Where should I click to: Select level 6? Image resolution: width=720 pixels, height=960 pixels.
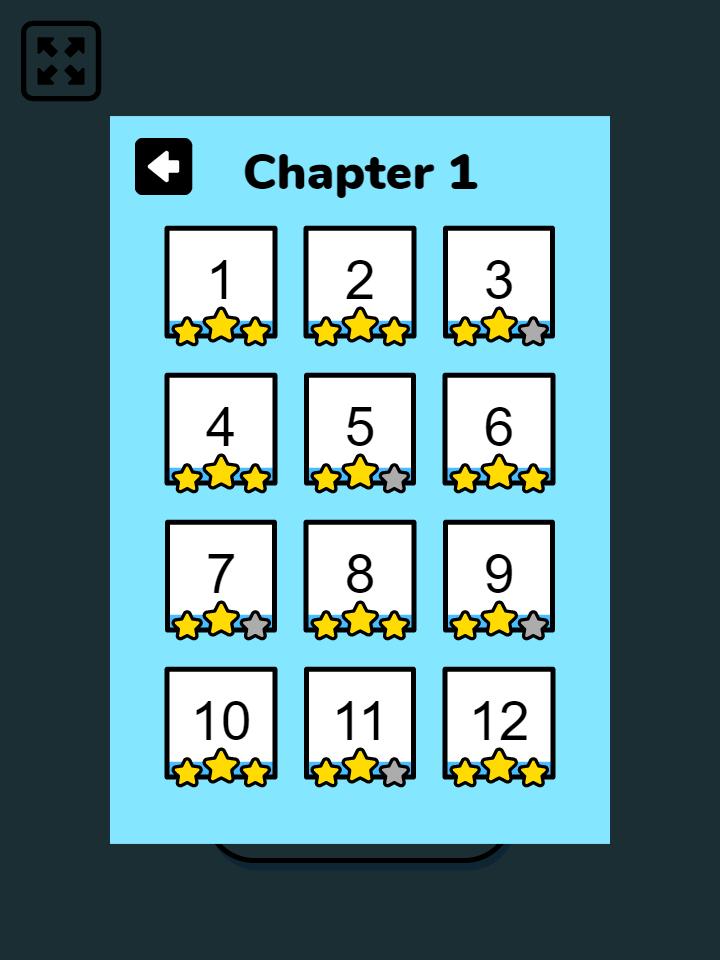(499, 429)
